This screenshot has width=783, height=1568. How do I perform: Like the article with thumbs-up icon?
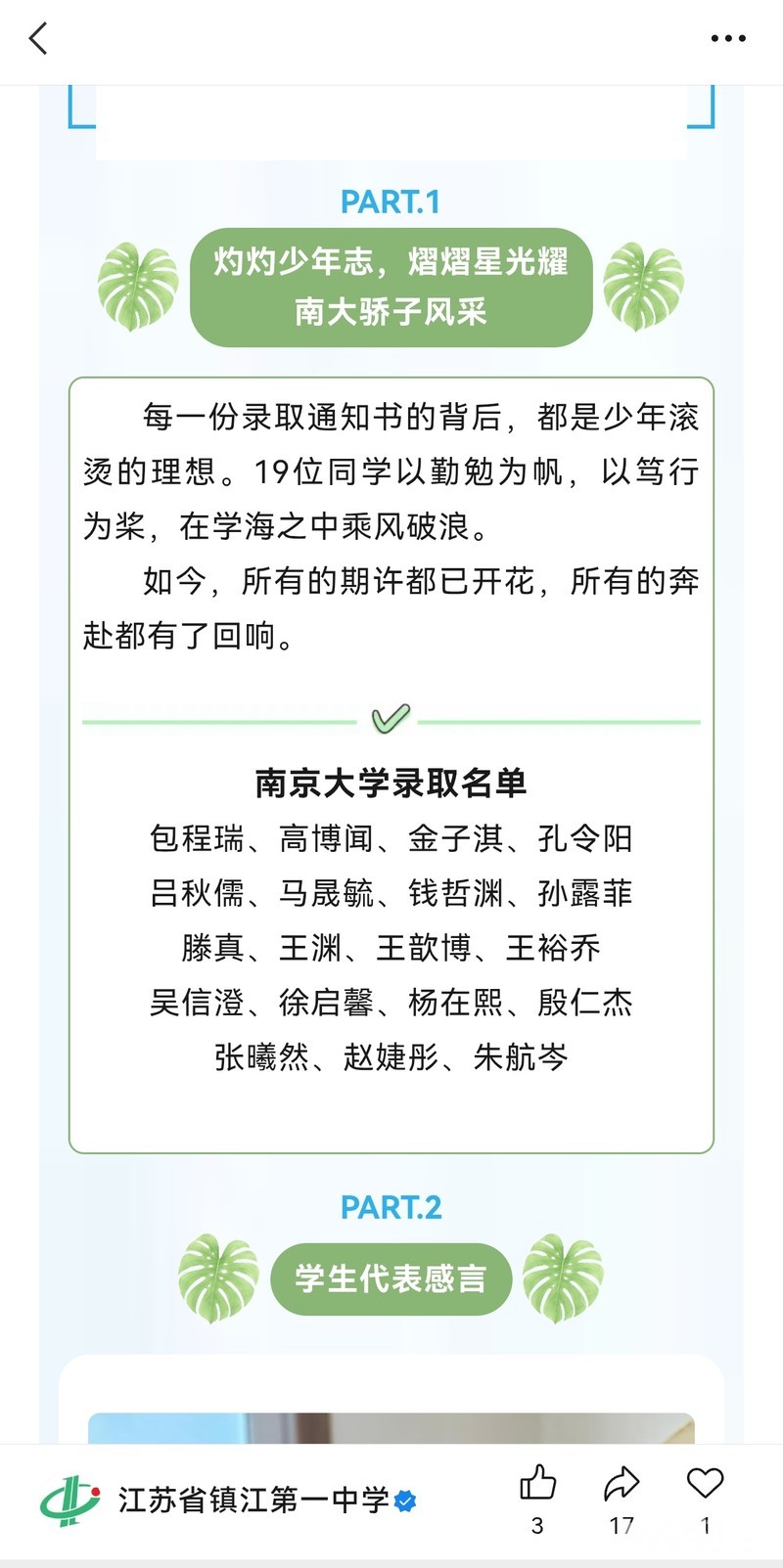(537, 1484)
